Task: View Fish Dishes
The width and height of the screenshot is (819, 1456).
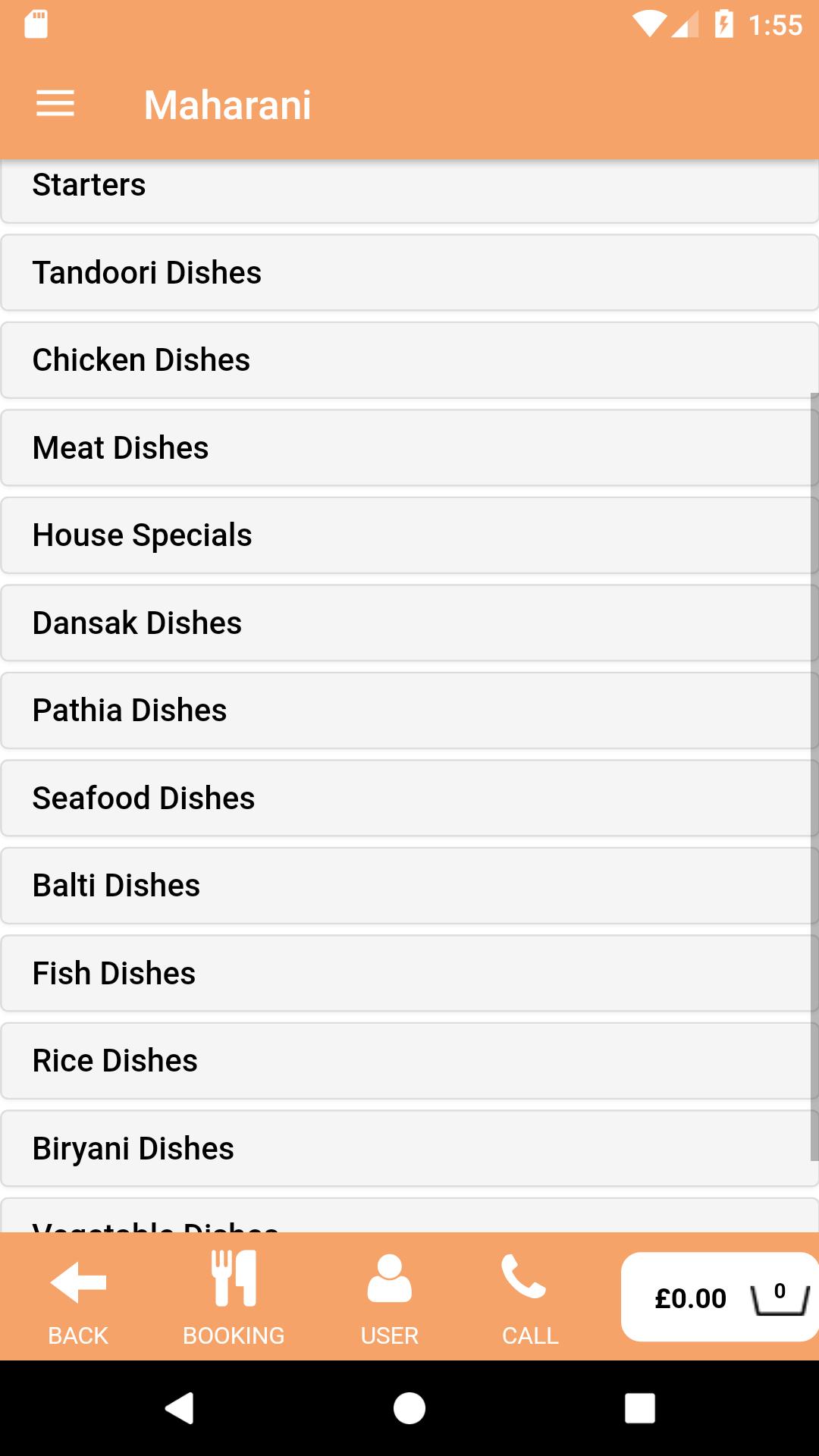Action: pyautogui.click(x=409, y=973)
